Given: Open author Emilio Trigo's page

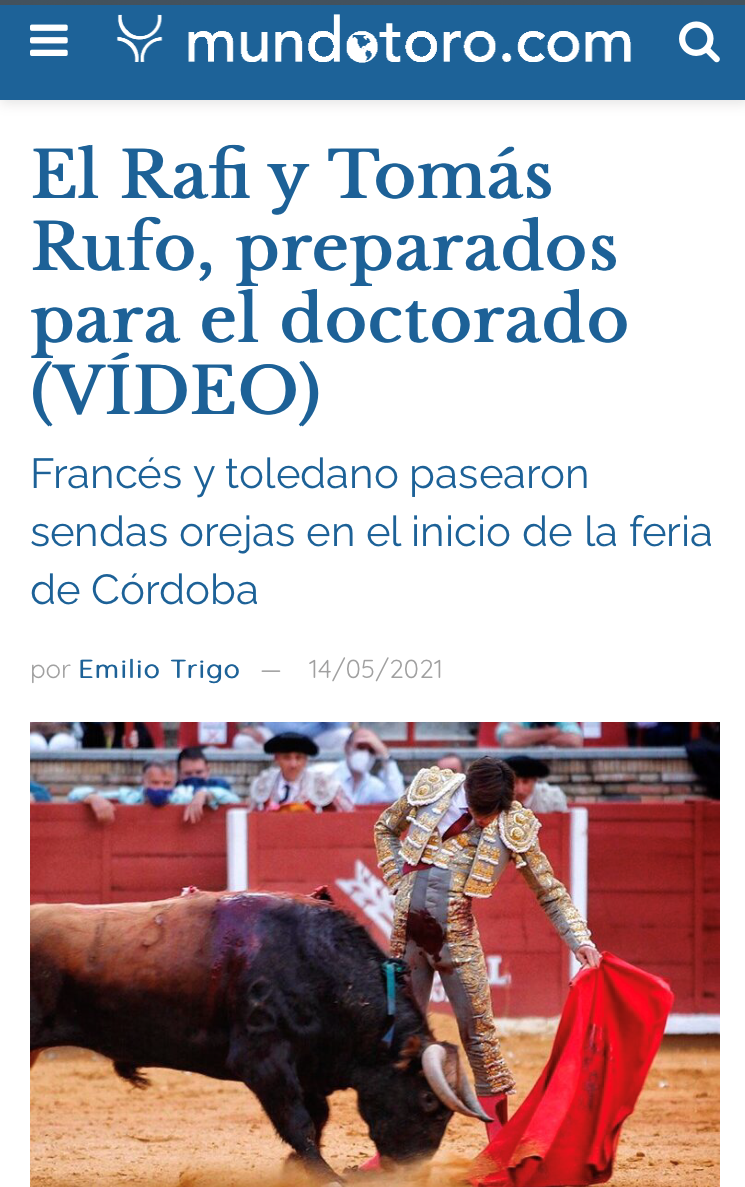Looking at the screenshot, I should [x=159, y=669].
